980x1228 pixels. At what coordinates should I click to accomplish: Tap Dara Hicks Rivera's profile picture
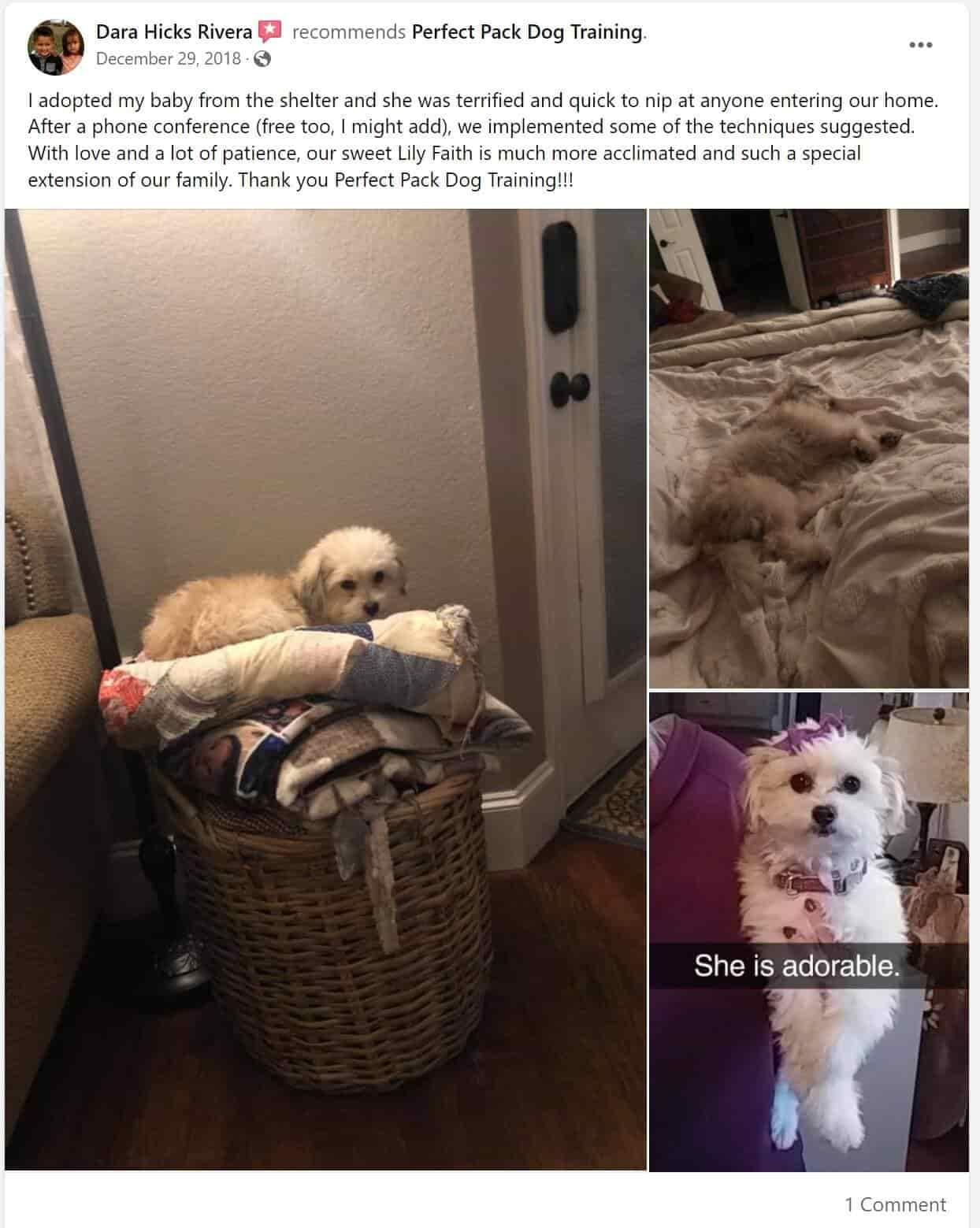(x=57, y=47)
